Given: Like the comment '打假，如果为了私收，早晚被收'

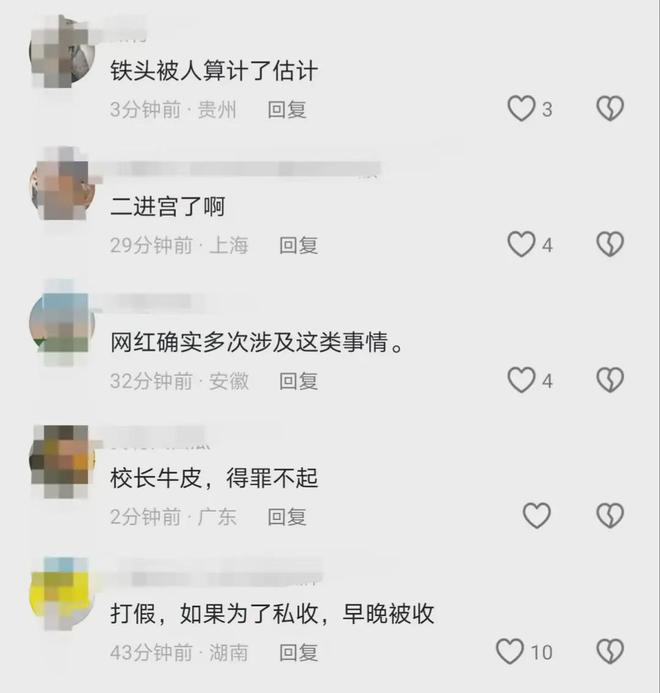Looking at the screenshot, I should click(x=510, y=652).
